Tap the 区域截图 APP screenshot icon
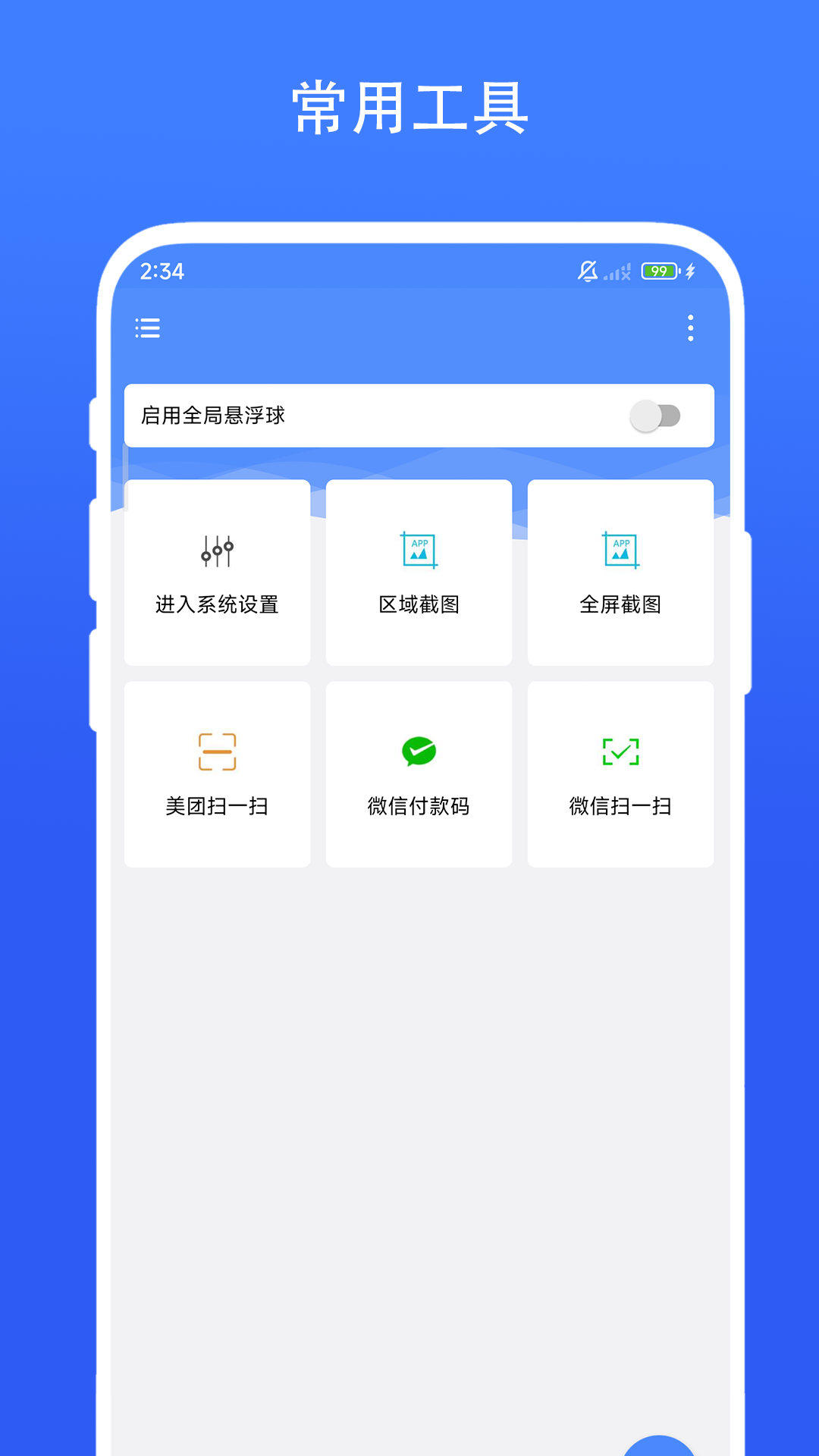819x1456 pixels. click(419, 551)
